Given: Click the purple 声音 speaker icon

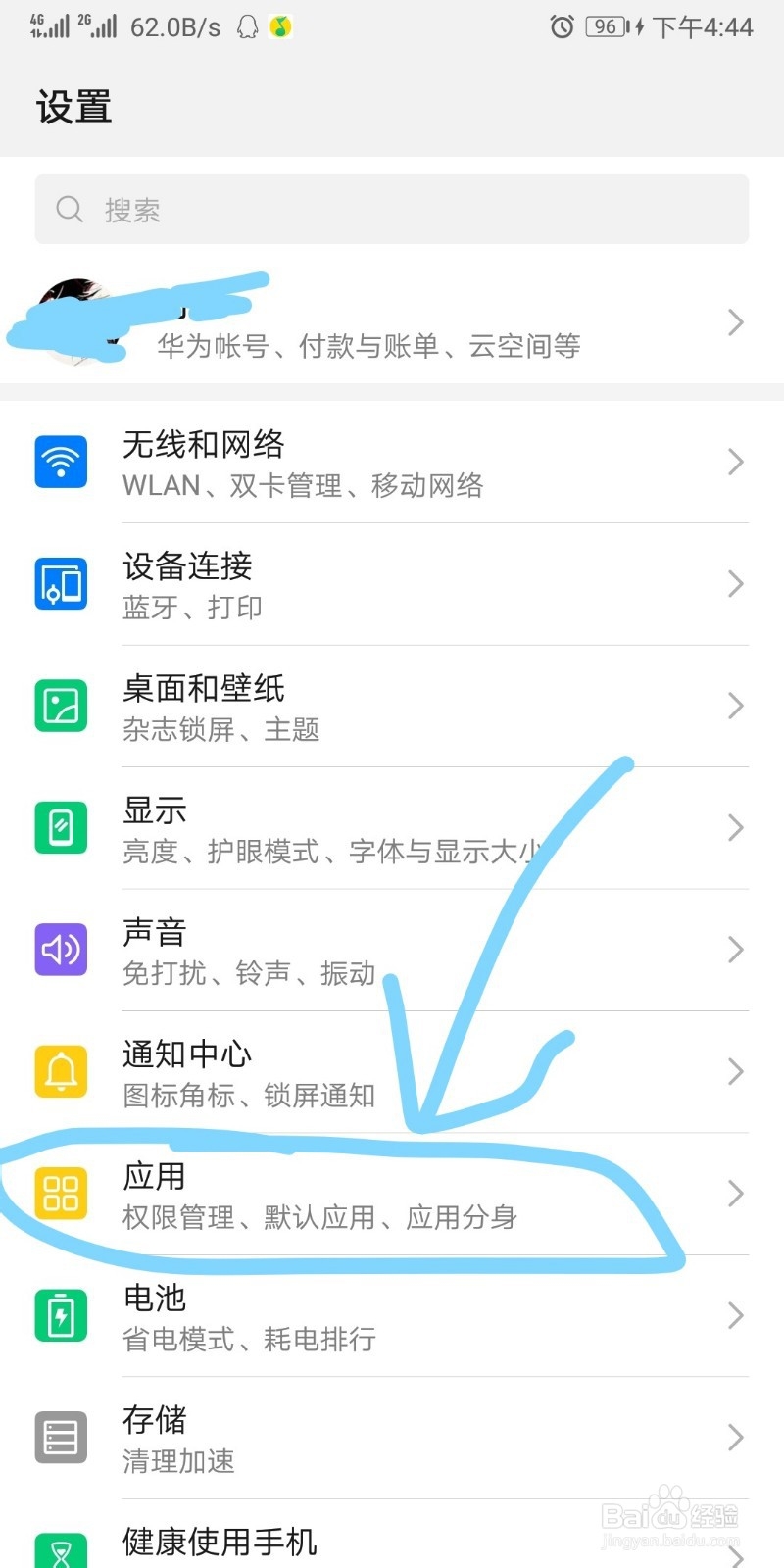Looking at the screenshot, I should point(61,950).
